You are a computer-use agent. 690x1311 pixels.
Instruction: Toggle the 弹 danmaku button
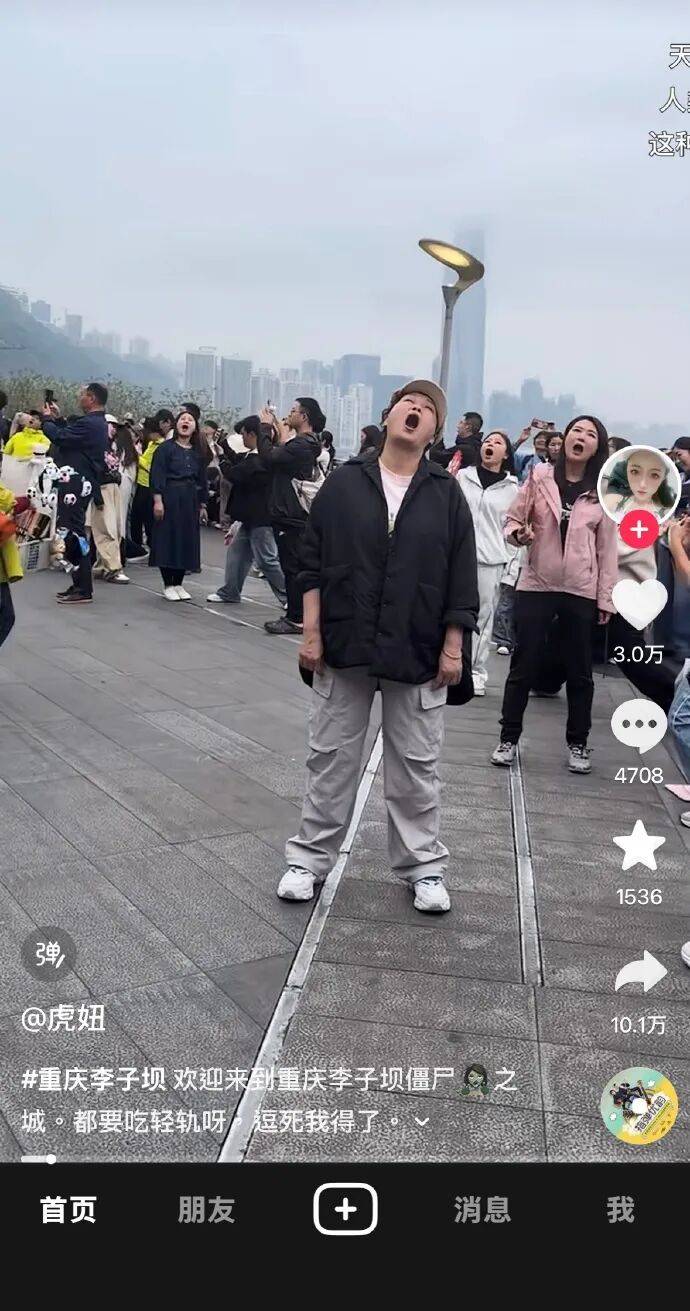coord(48,953)
